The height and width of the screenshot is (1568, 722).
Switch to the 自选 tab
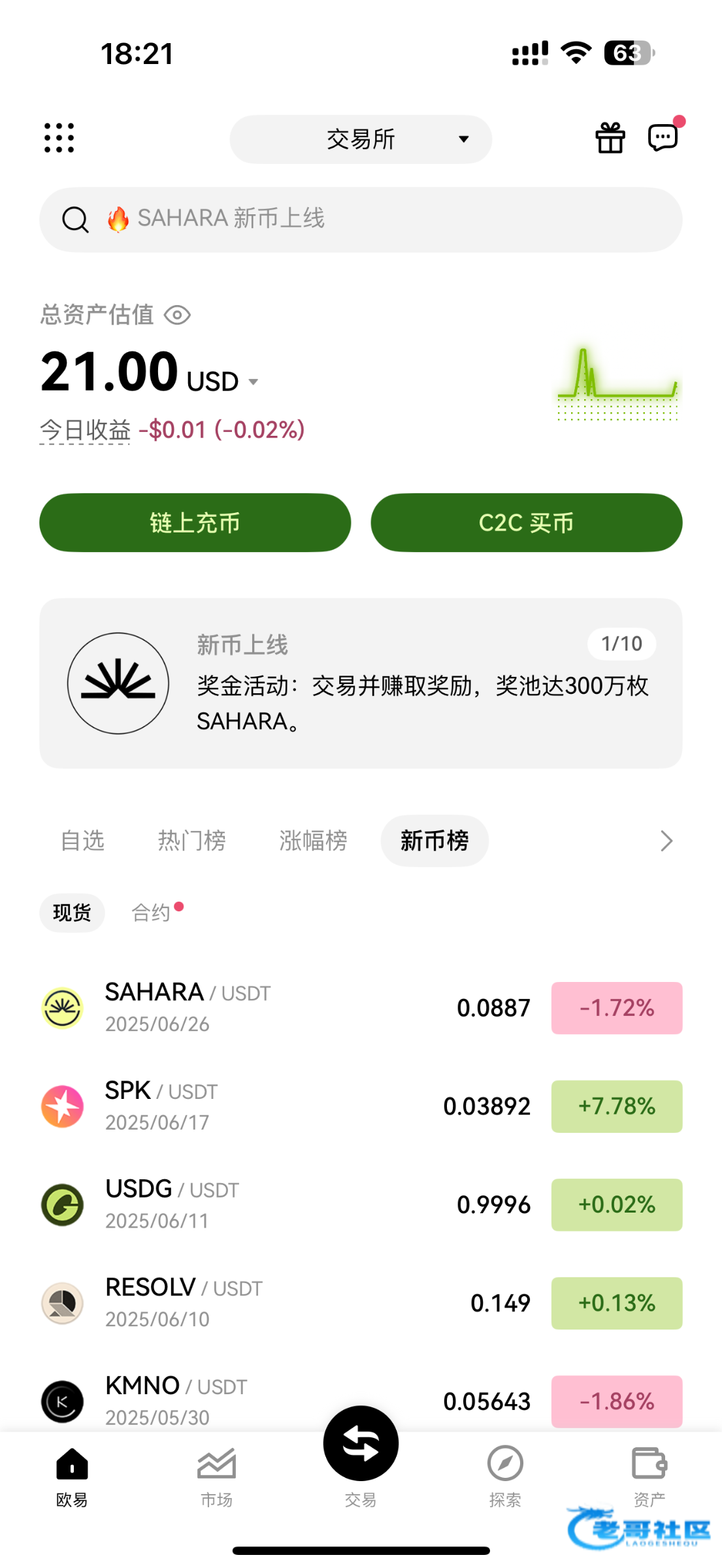pyautogui.click(x=82, y=841)
